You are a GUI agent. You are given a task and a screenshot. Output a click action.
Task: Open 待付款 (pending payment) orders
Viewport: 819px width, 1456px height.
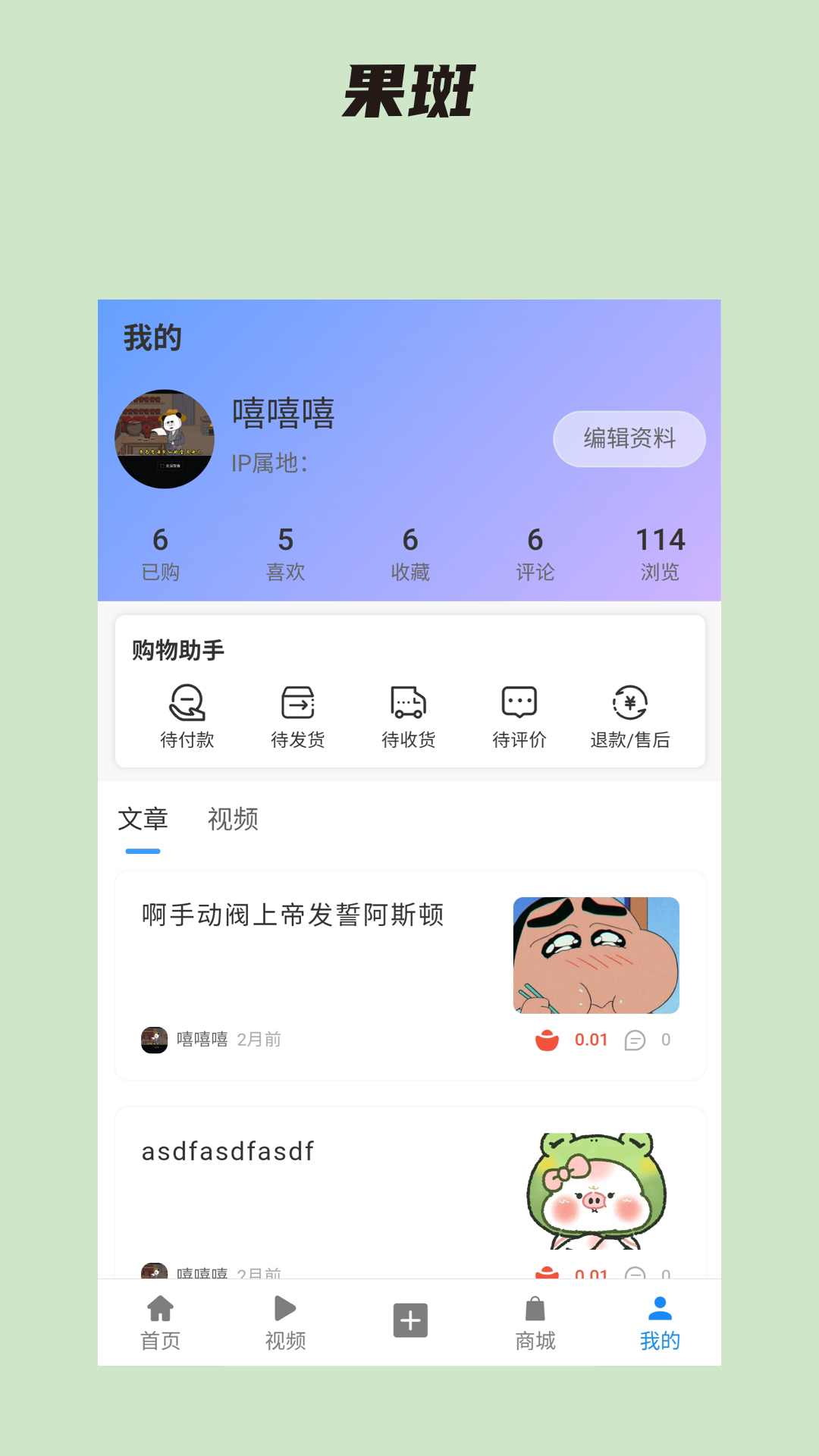[x=187, y=714]
